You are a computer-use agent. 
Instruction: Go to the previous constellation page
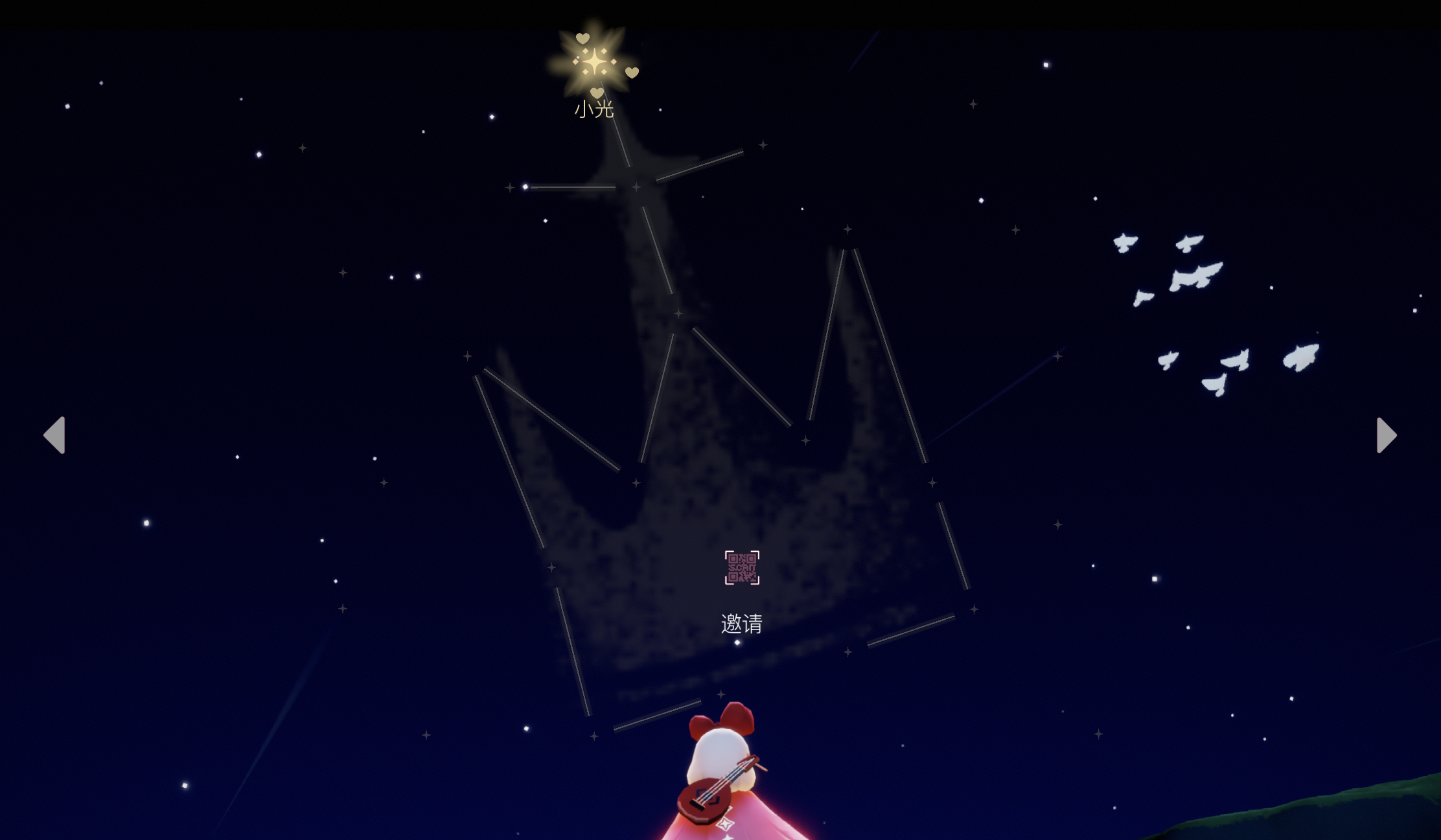coord(55,435)
